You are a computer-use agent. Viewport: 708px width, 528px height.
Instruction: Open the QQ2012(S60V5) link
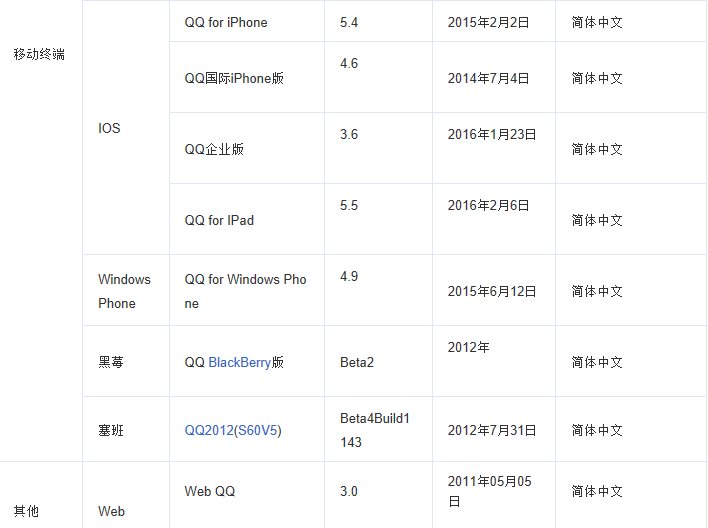point(233,431)
